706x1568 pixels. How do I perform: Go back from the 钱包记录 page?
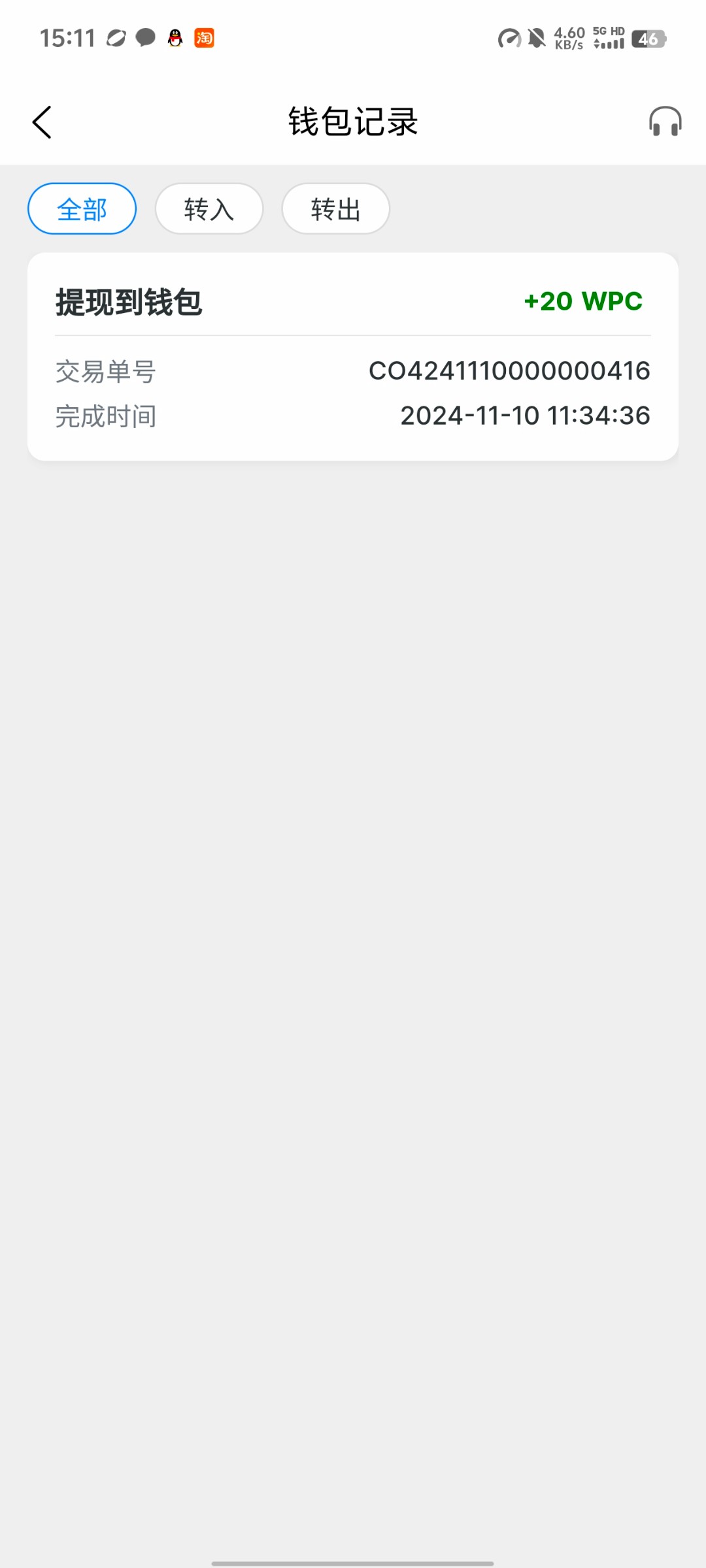[42, 122]
